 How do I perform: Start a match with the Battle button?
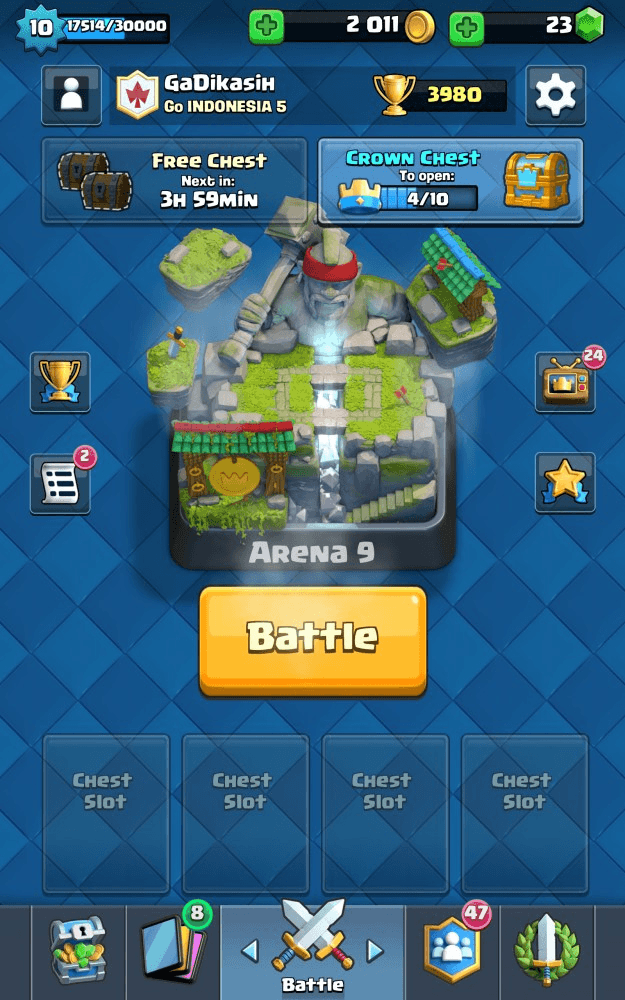tap(313, 638)
